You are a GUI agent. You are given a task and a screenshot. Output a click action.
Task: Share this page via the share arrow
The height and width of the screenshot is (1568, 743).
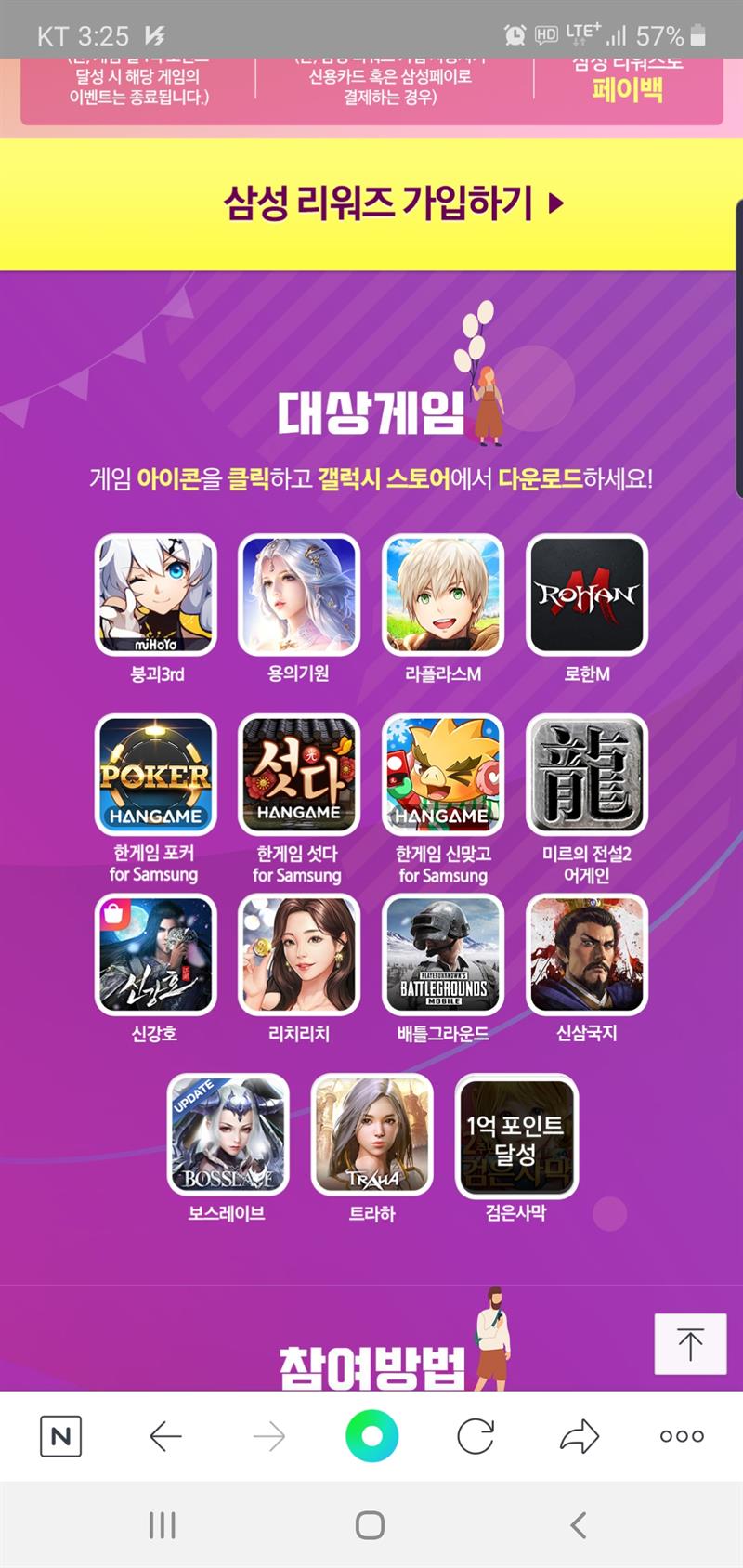click(x=580, y=1436)
